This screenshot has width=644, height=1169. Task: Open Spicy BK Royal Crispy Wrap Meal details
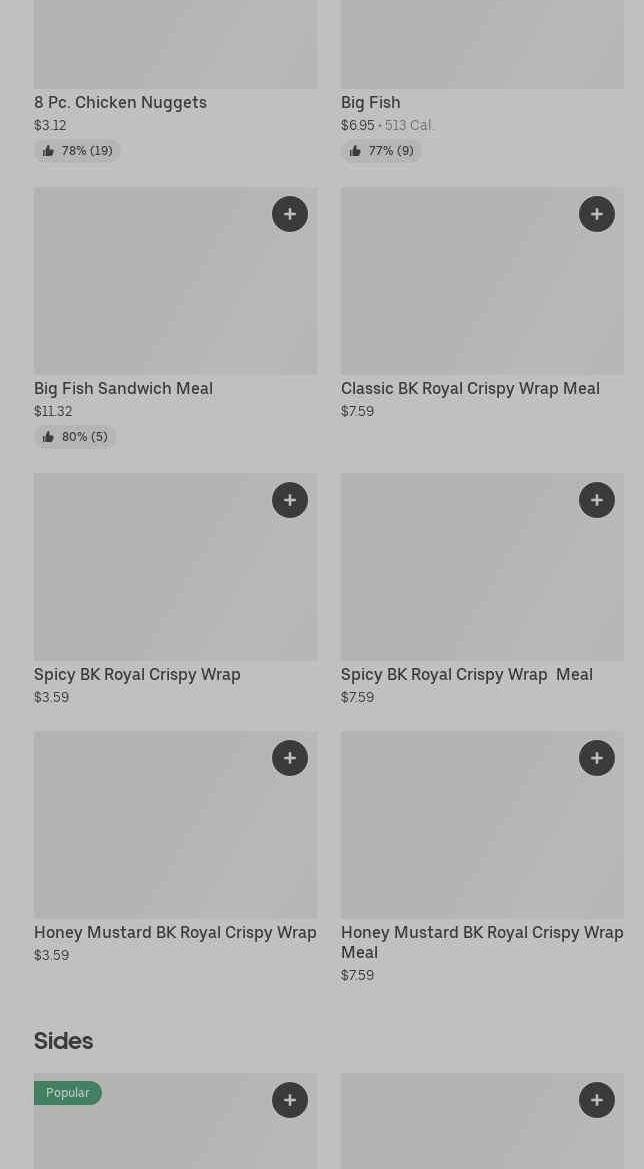(x=467, y=674)
